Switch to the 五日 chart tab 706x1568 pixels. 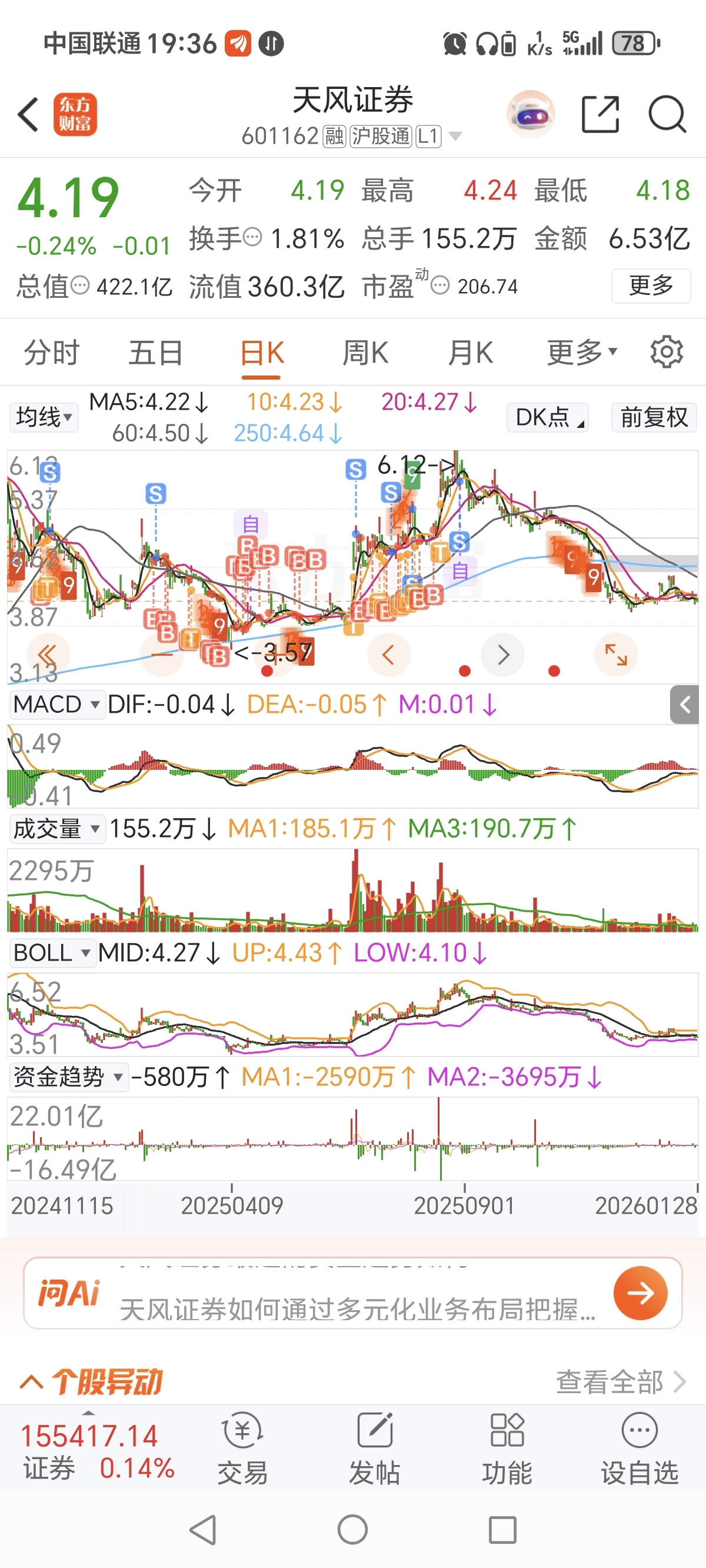coord(156,353)
